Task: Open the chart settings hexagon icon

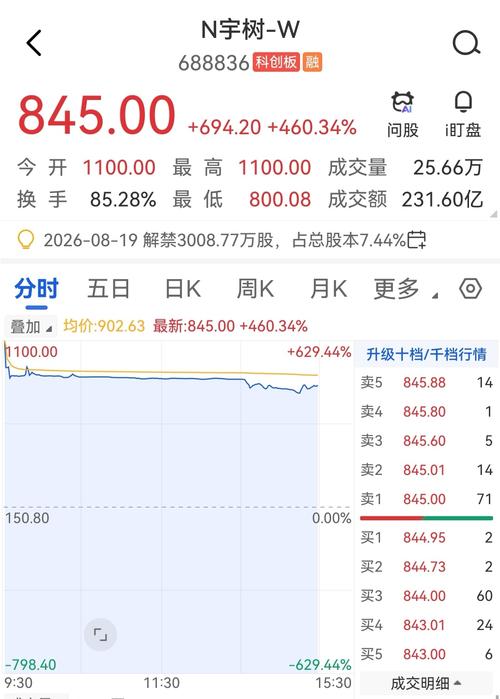Action: tap(470, 288)
